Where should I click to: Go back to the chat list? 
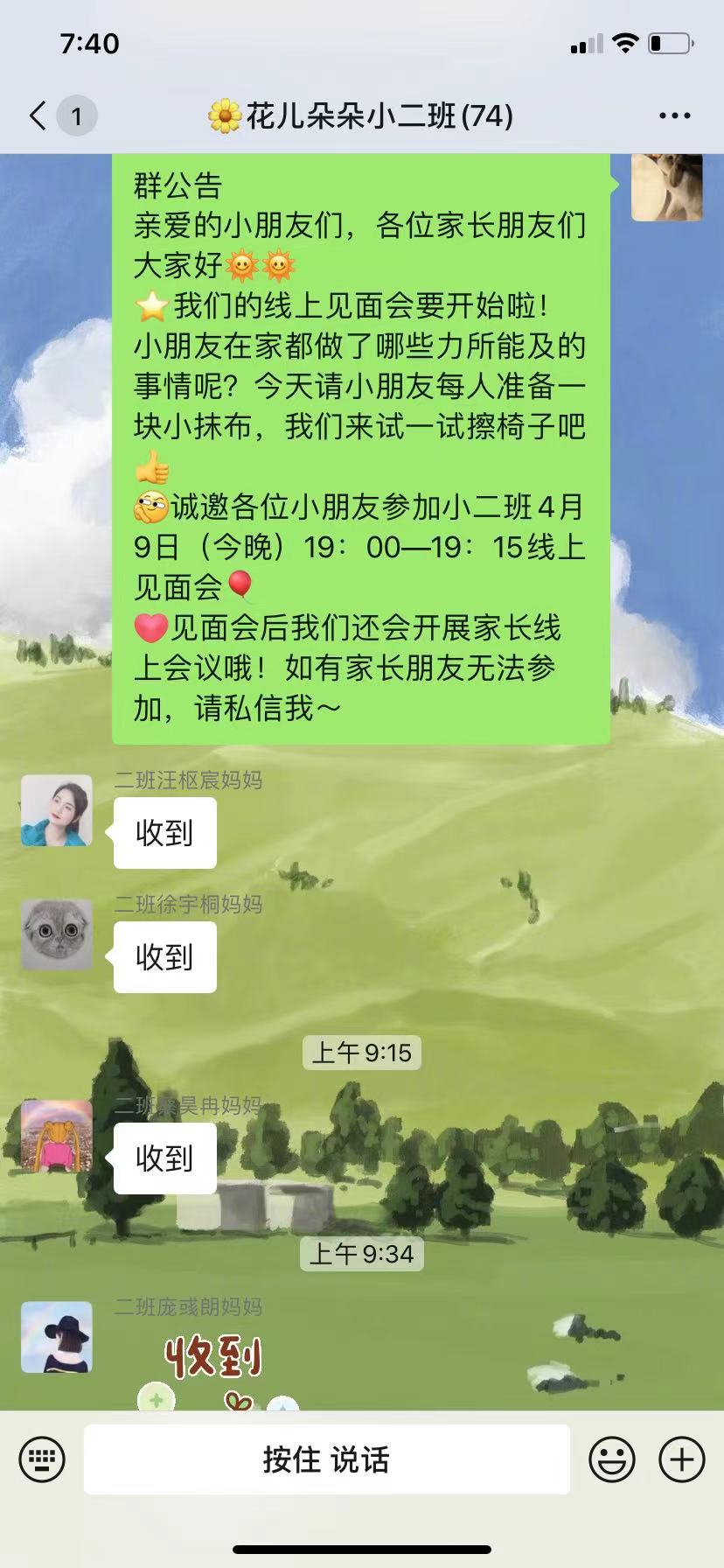point(38,115)
